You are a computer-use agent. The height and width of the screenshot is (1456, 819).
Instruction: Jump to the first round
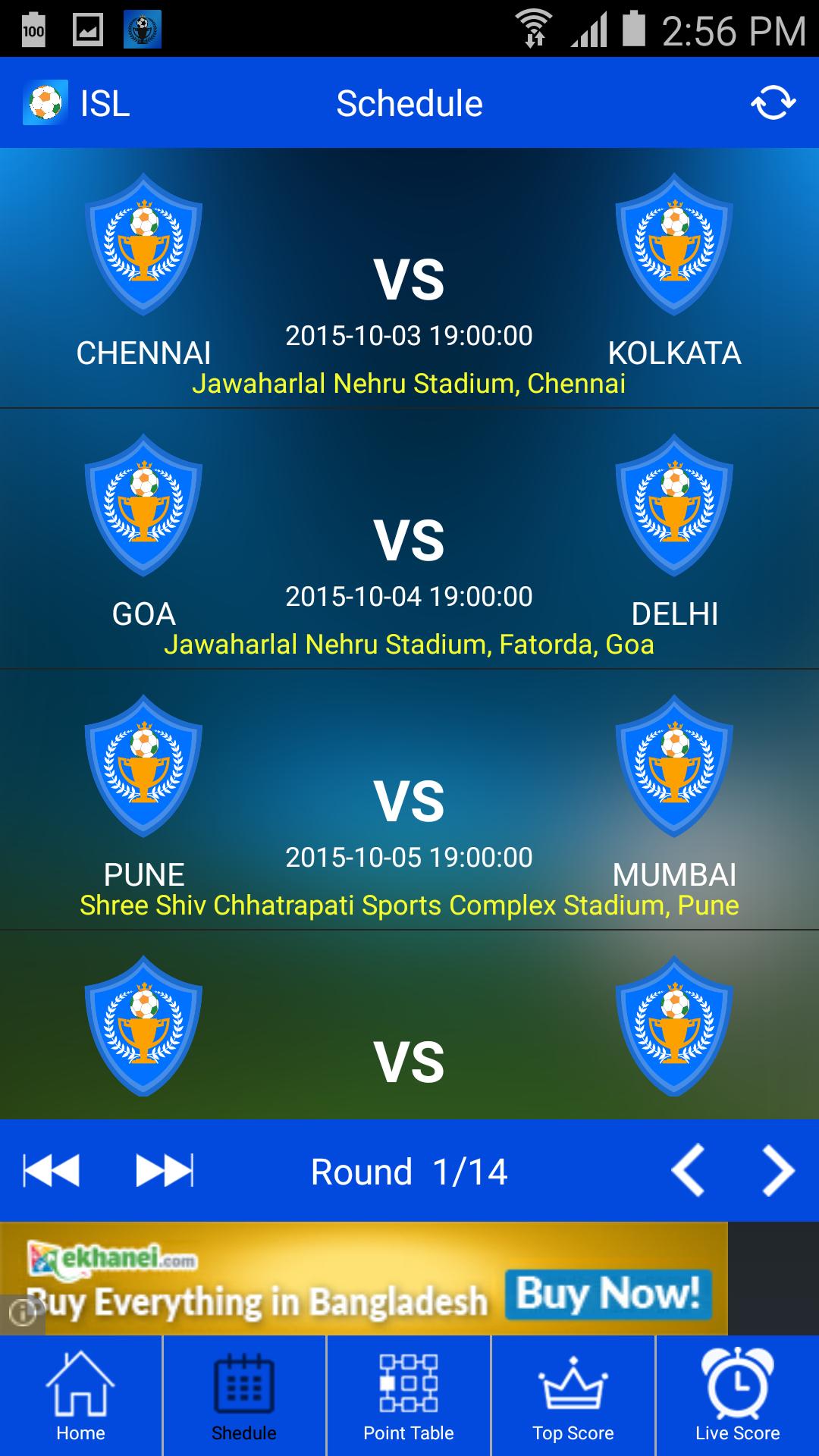[x=52, y=1170]
